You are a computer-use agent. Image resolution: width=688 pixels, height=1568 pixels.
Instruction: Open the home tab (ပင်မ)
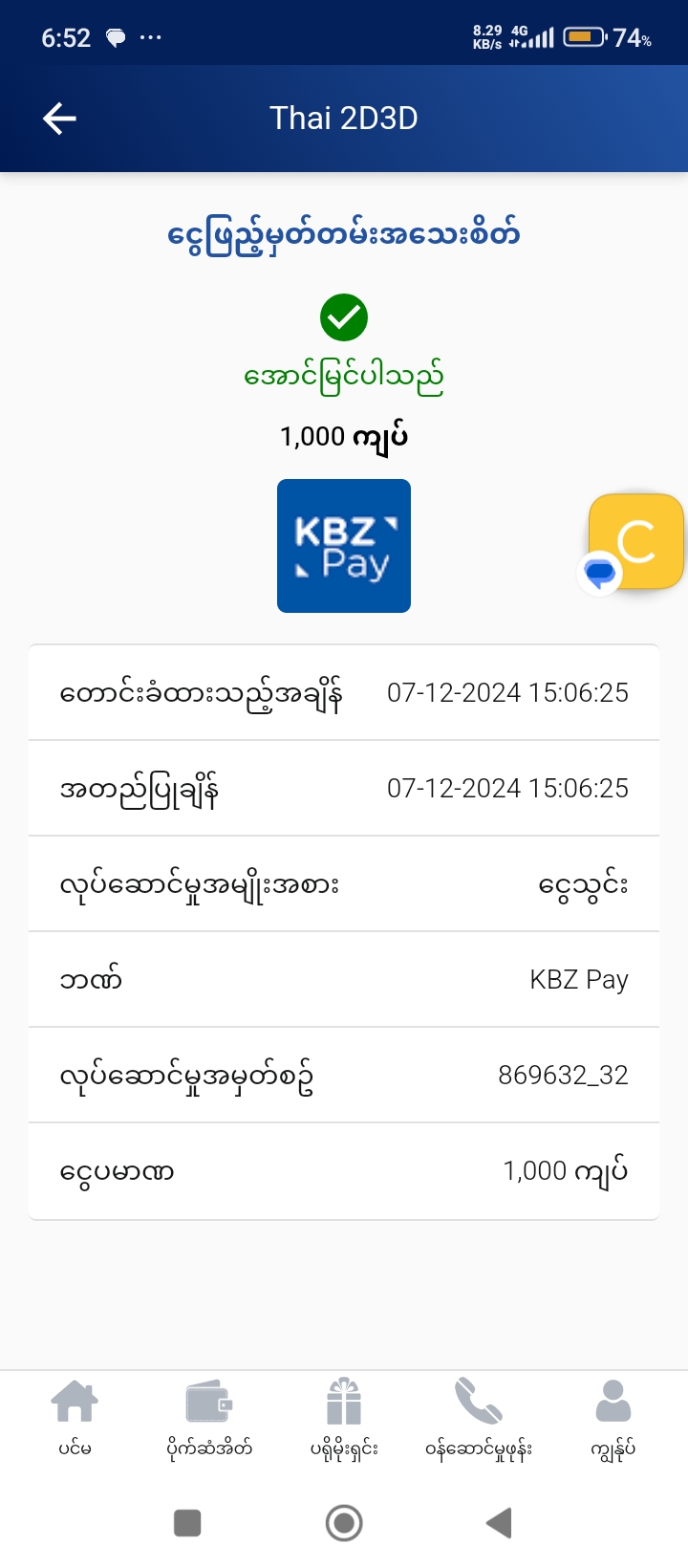click(75, 1419)
